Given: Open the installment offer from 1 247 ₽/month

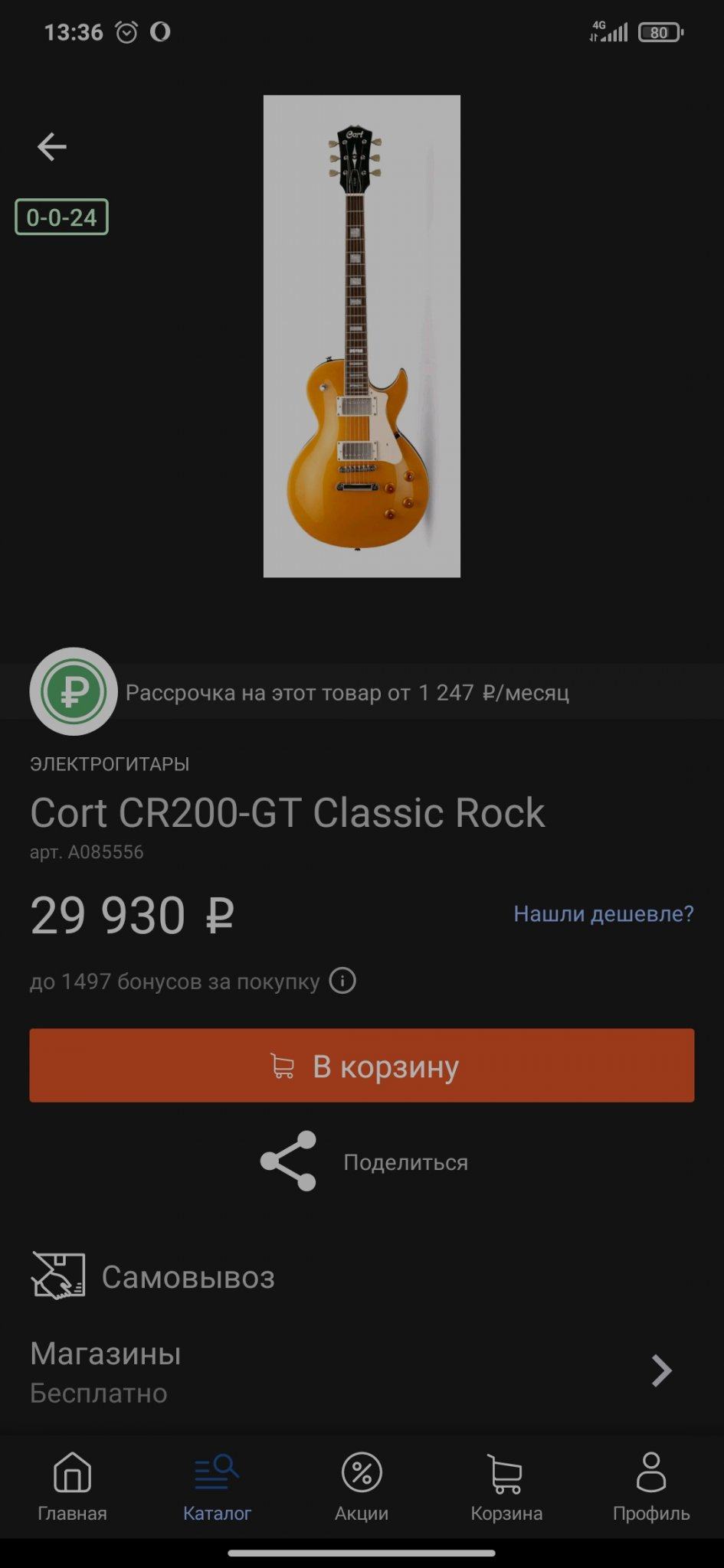Looking at the screenshot, I should (346, 692).
